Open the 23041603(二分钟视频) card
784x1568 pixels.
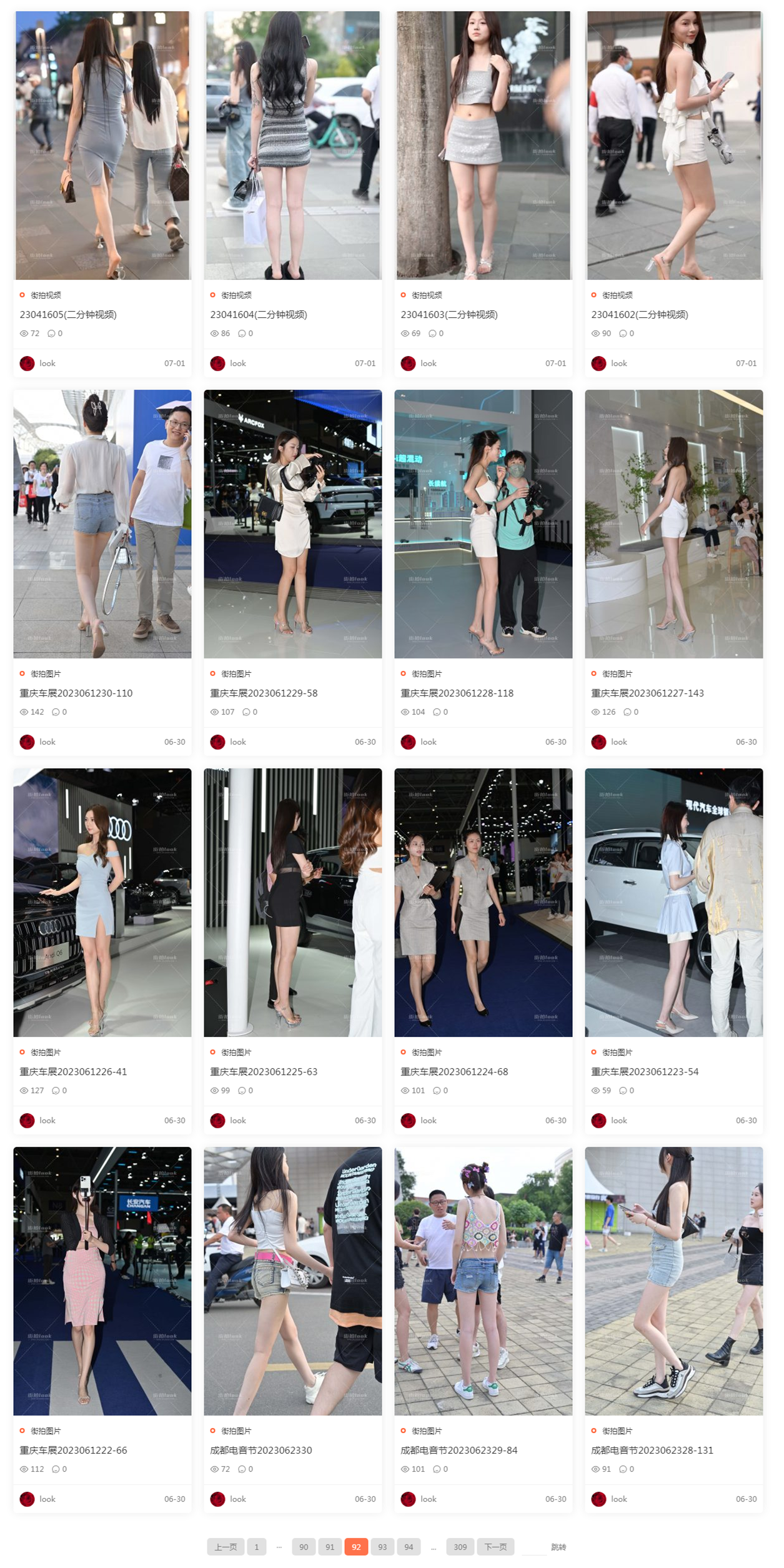pos(449,314)
